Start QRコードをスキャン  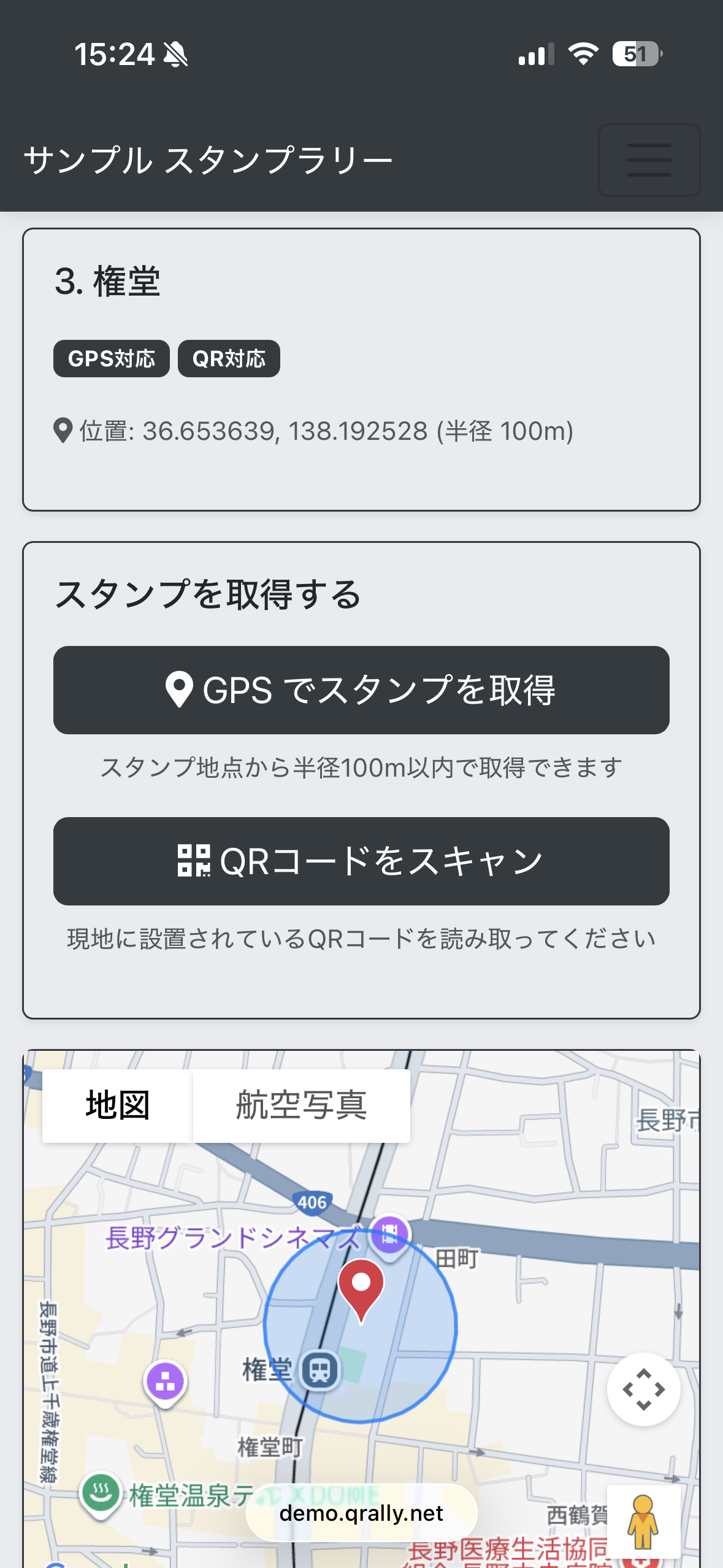(x=361, y=861)
